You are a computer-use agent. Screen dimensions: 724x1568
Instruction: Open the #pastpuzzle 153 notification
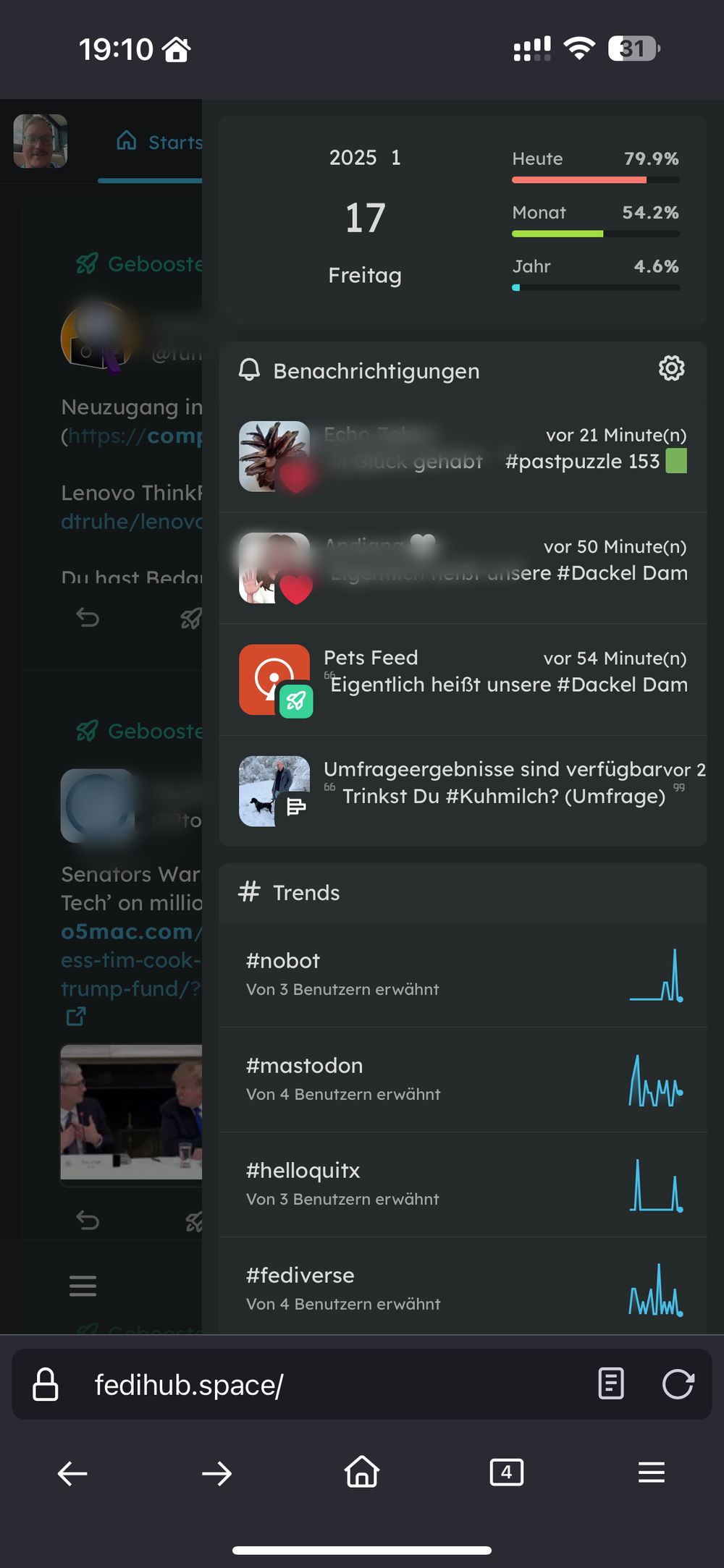pos(463,457)
